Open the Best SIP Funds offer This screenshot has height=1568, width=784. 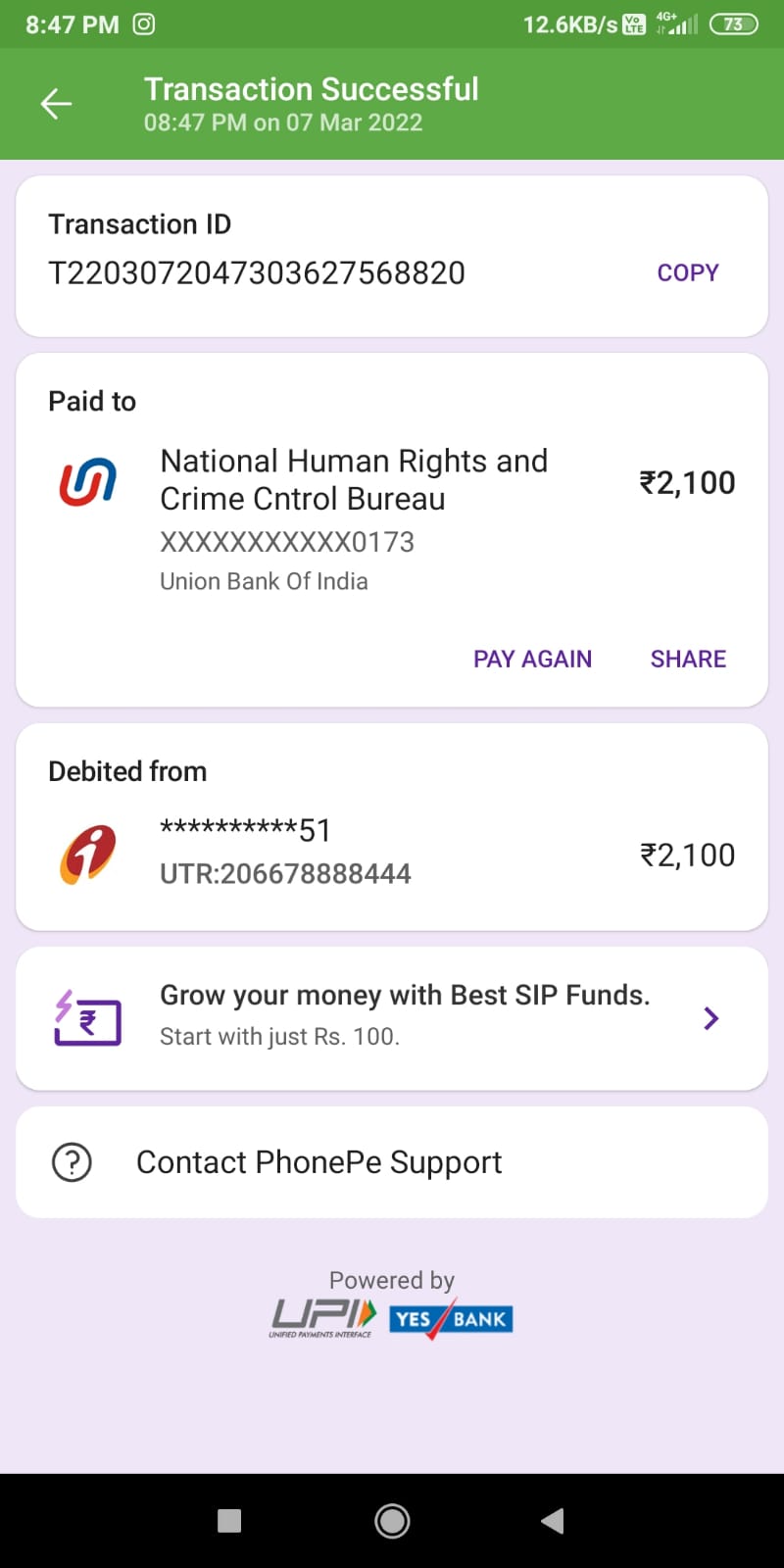click(392, 1018)
